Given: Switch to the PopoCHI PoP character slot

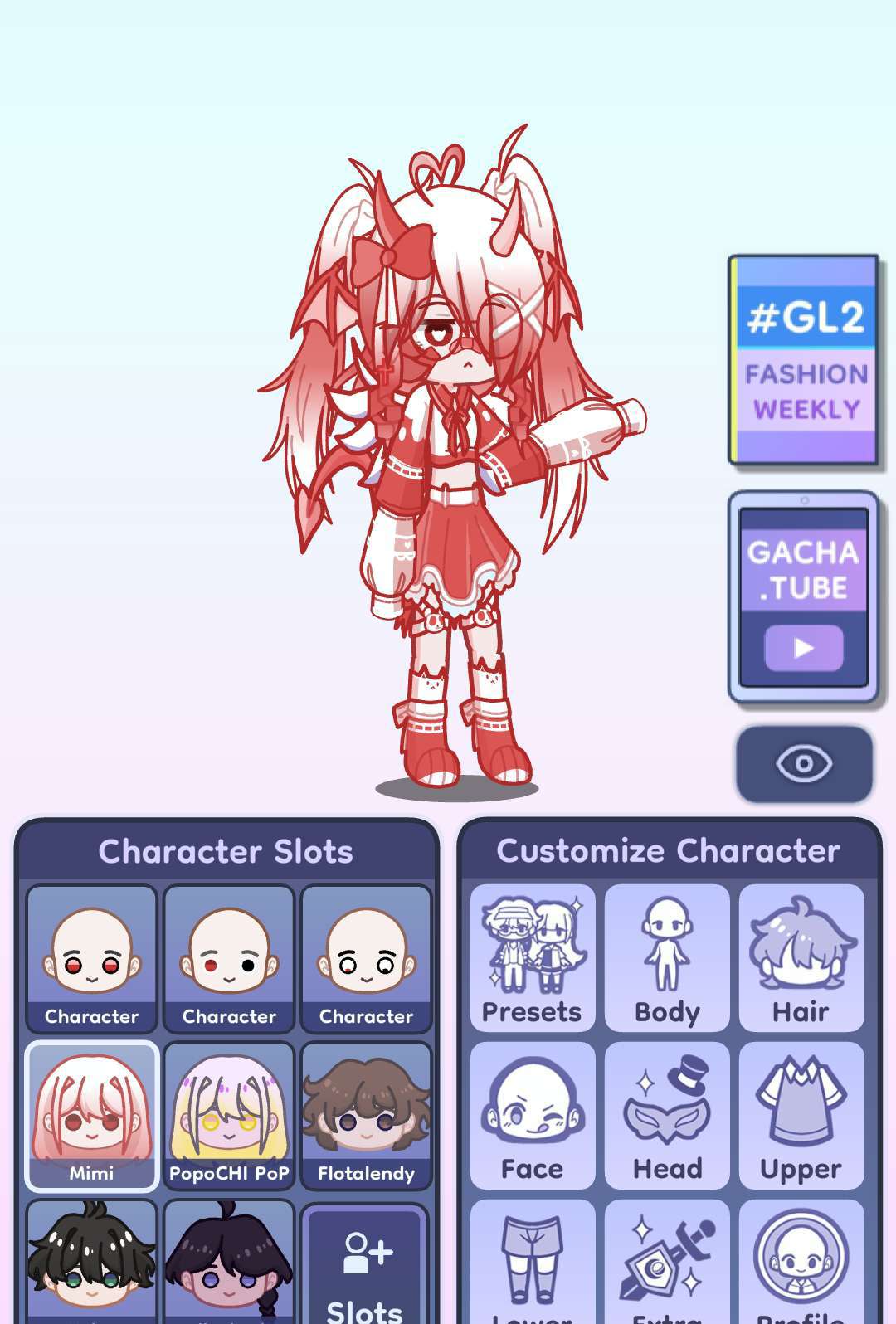Looking at the screenshot, I should pyautogui.click(x=229, y=1116).
